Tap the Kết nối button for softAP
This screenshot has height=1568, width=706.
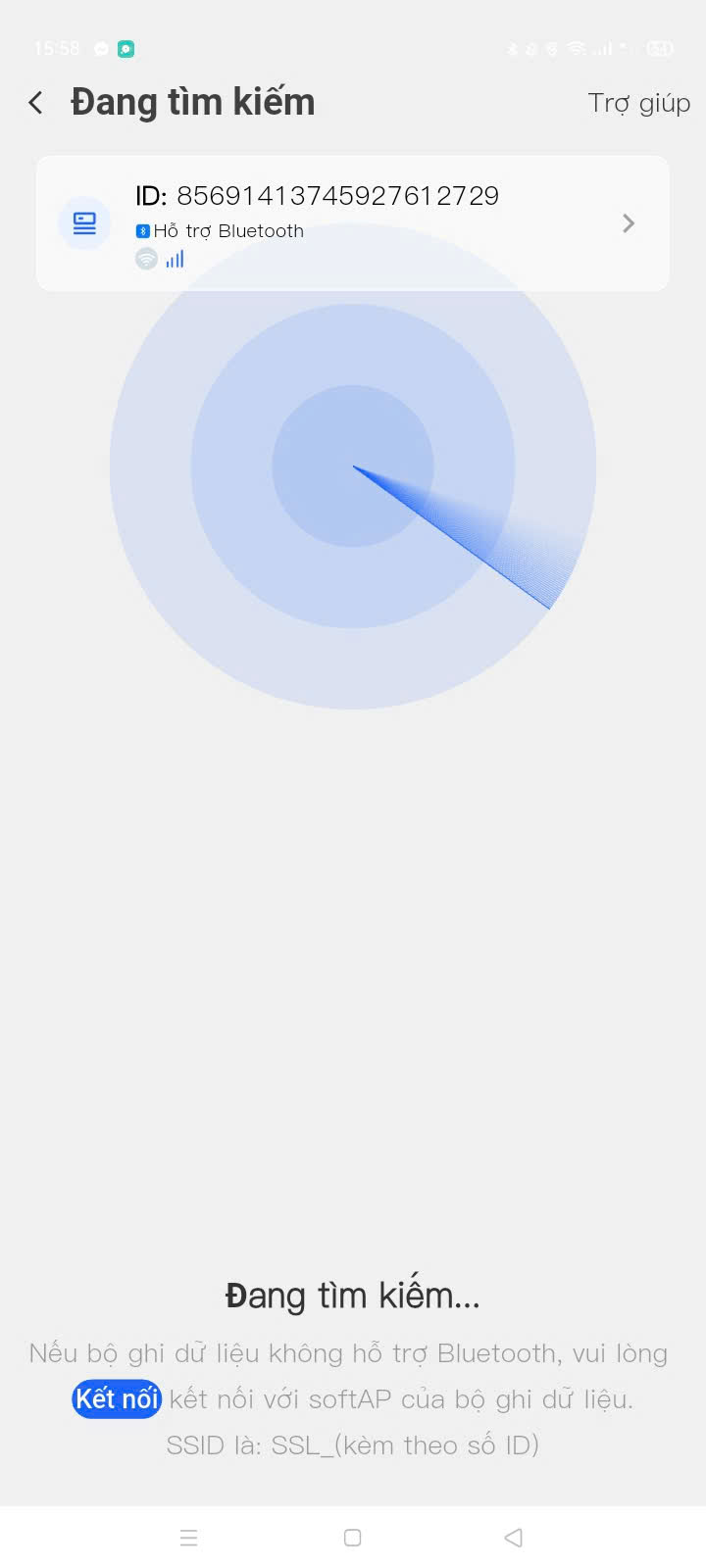tap(117, 1398)
